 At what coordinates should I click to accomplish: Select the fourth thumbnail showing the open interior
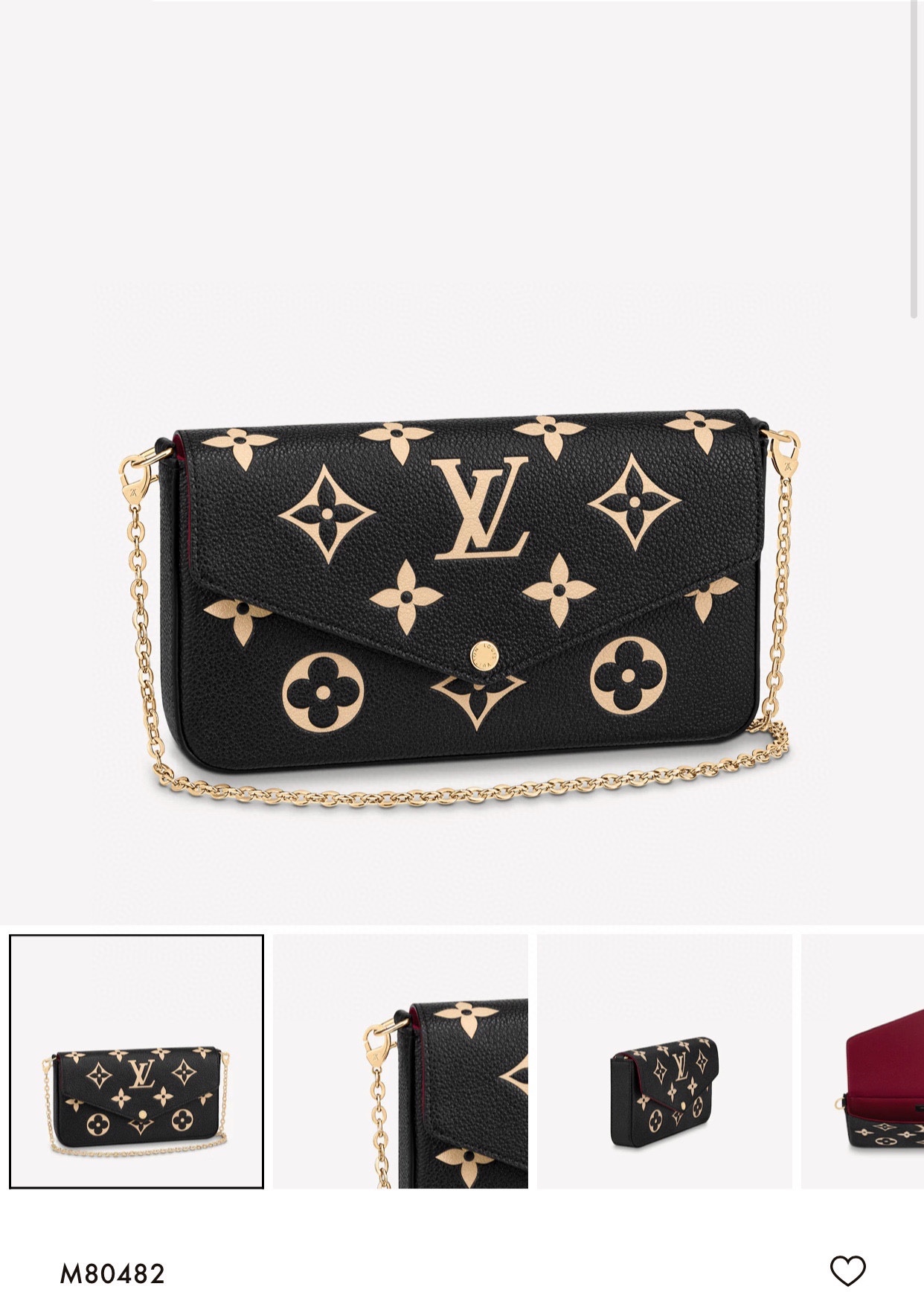(x=863, y=1061)
